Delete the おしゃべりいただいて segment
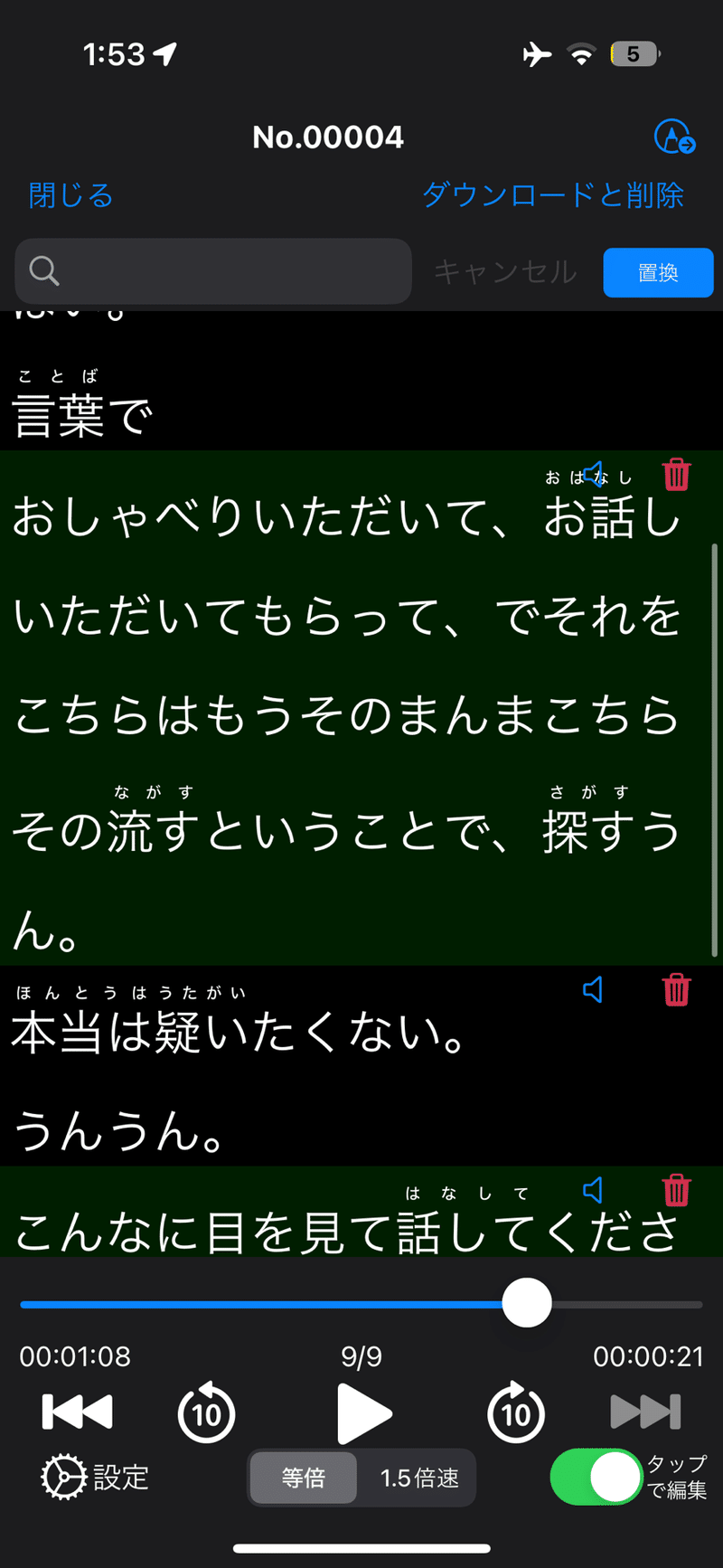 pos(677,475)
